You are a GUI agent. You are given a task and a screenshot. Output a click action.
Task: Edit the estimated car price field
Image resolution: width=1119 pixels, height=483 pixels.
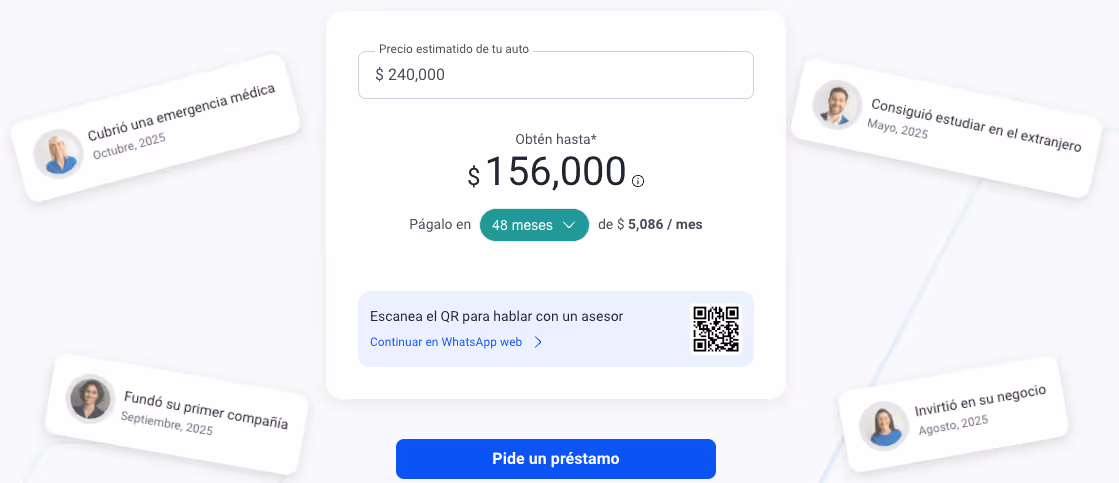pyautogui.click(x=555, y=75)
